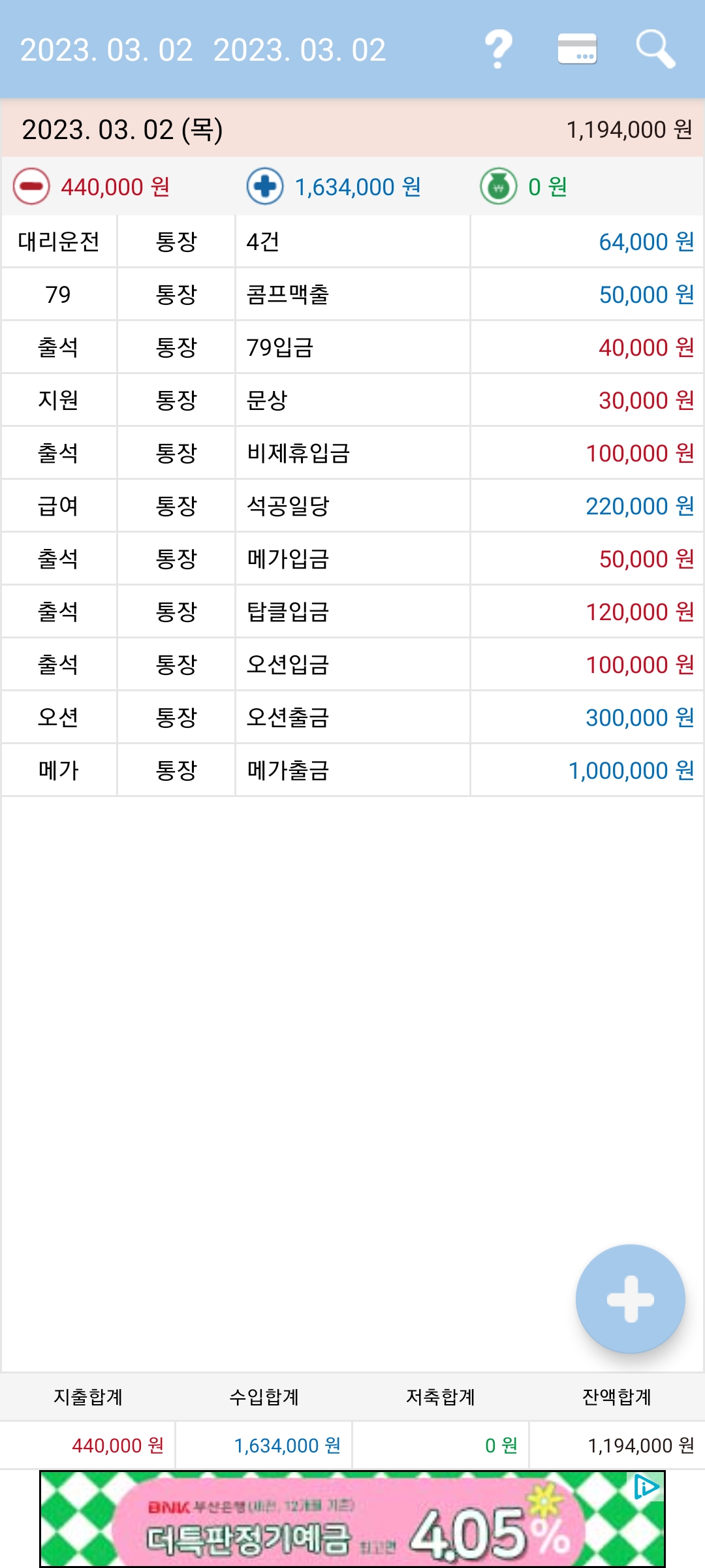Open the 대리운전 4건 entry
Viewport: 705px width, 1568px height.
[x=352, y=242]
